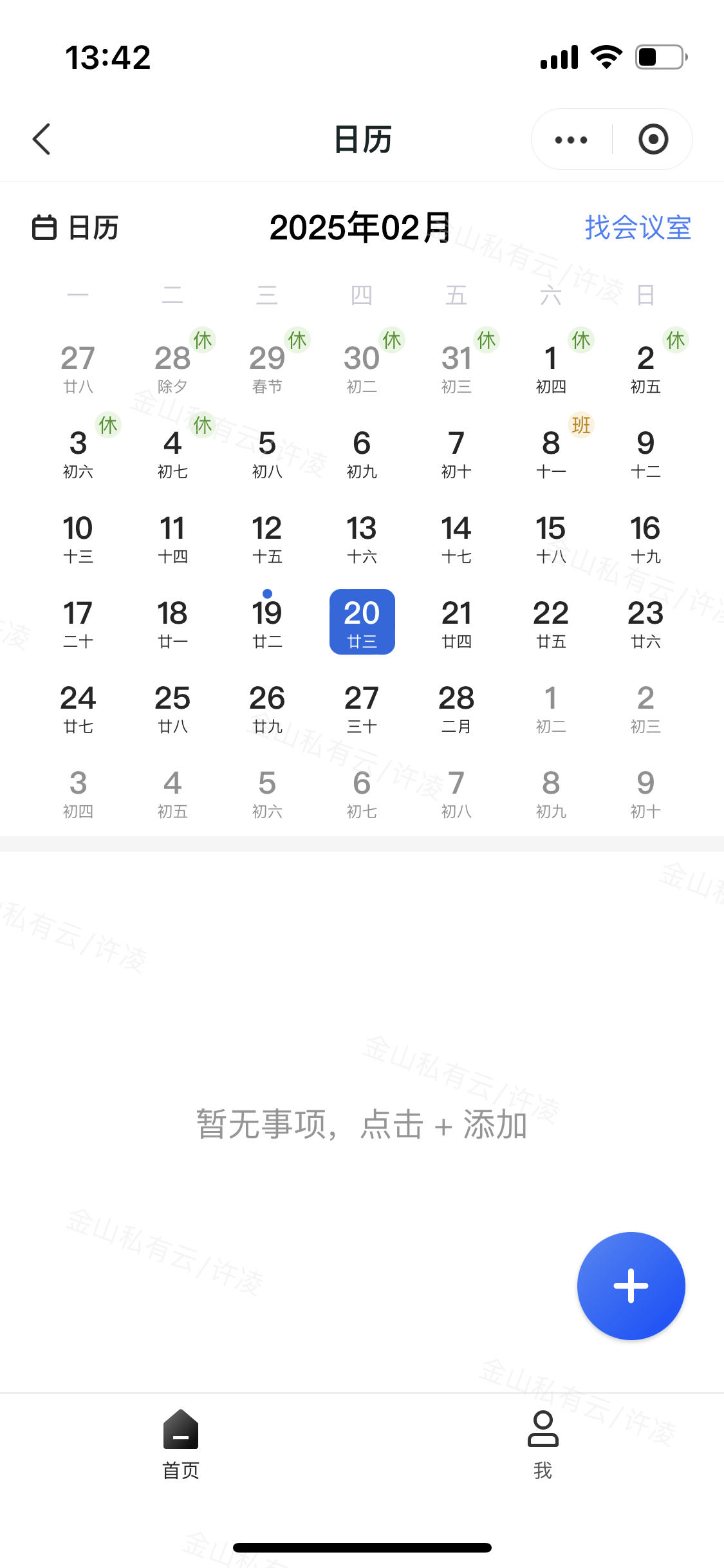This screenshot has height=1568, width=724.
Task: Select February 19 with the event dot
Action: (267, 622)
